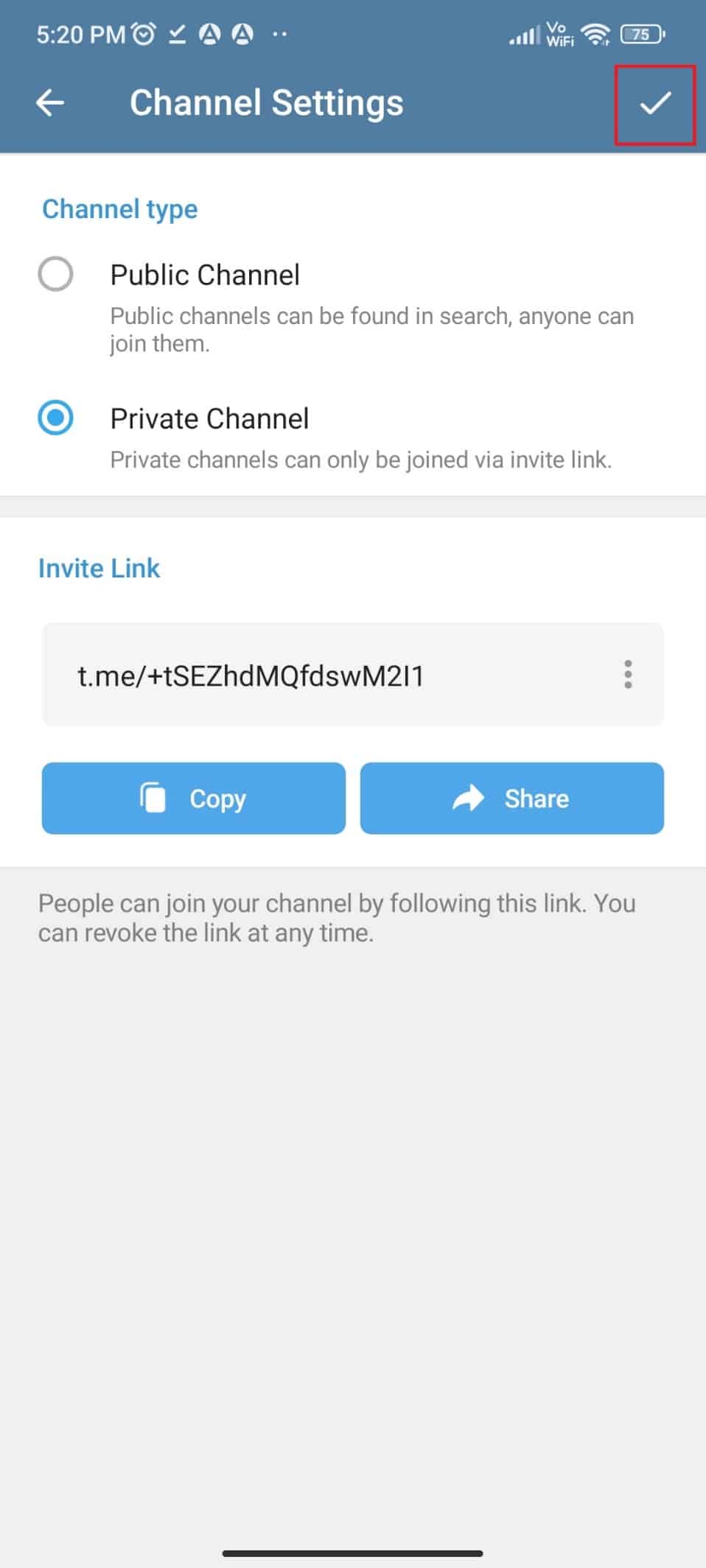Click the share arrow icon beside Share

click(467, 798)
